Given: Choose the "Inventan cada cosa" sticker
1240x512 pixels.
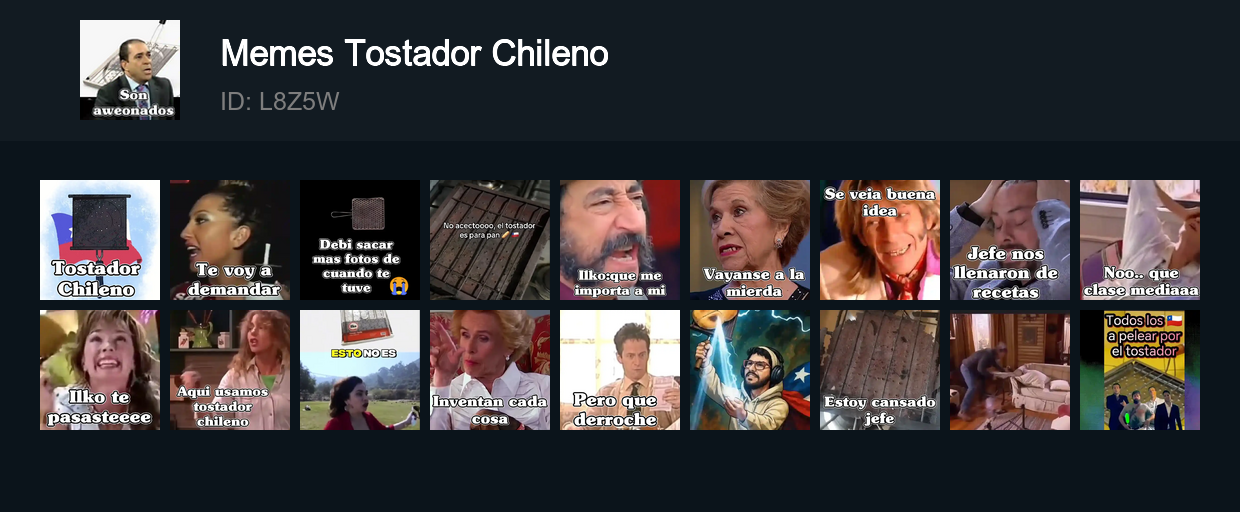Looking at the screenshot, I should [490, 370].
